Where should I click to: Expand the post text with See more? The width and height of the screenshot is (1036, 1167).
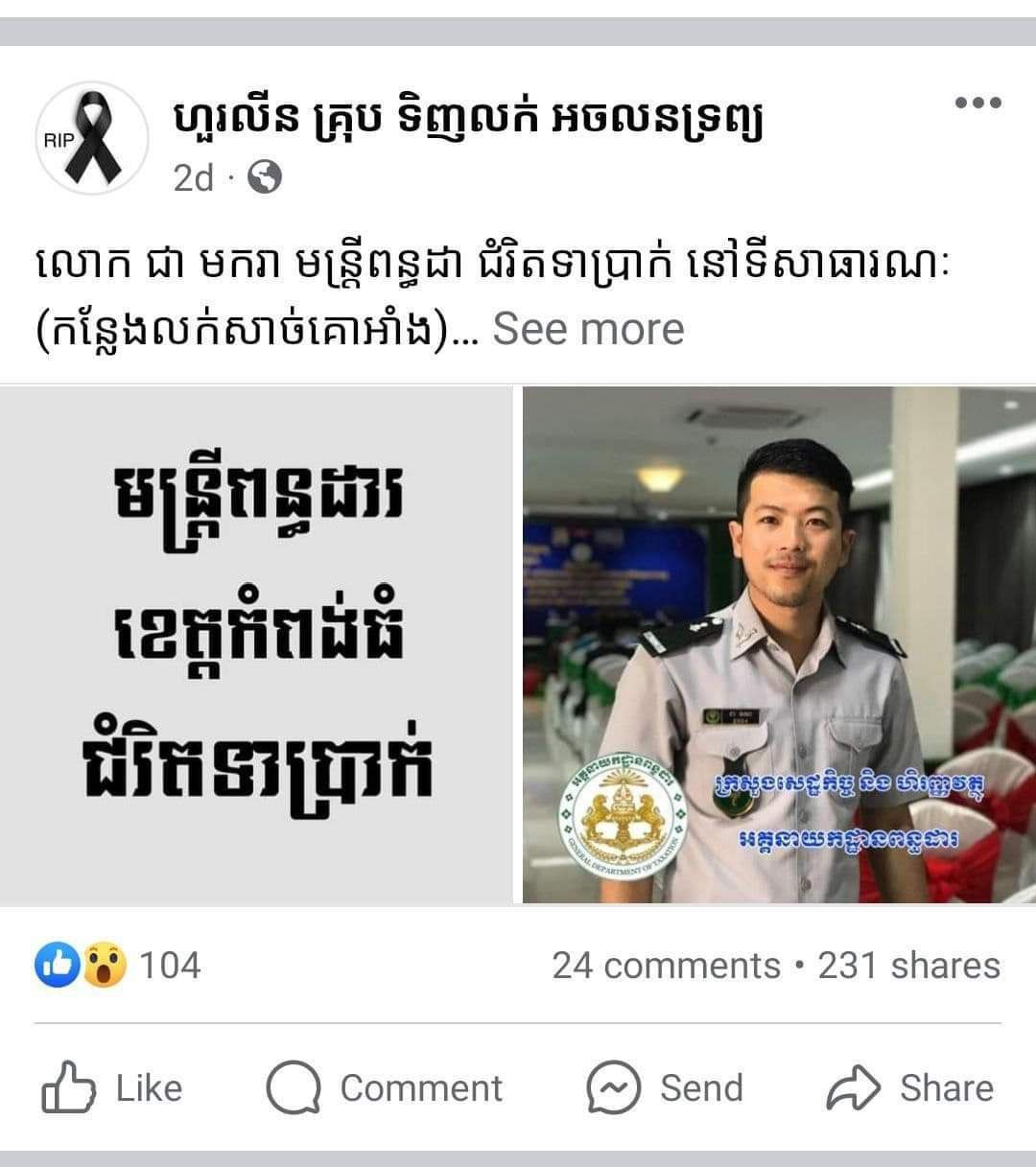[x=588, y=329]
